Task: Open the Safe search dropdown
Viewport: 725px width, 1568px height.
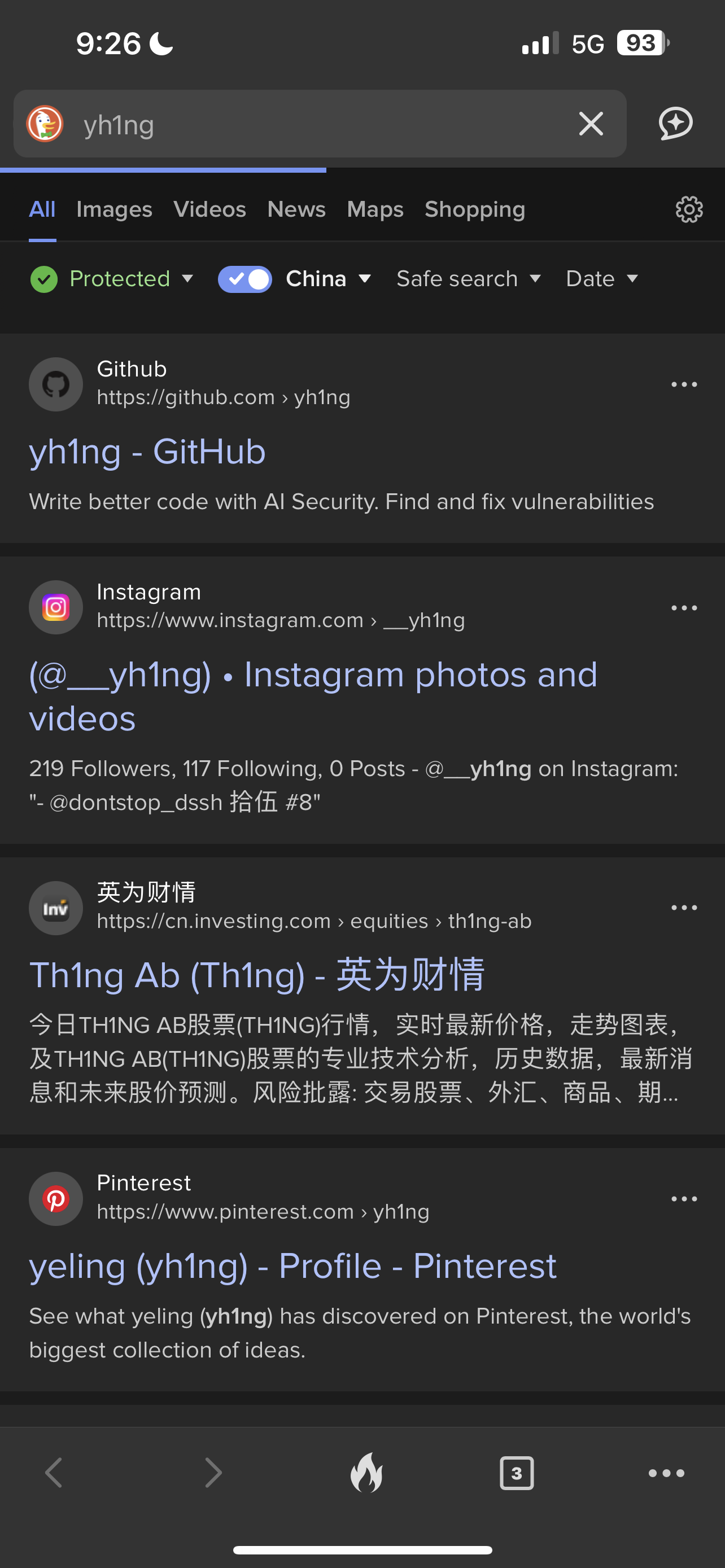Action: [469, 279]
